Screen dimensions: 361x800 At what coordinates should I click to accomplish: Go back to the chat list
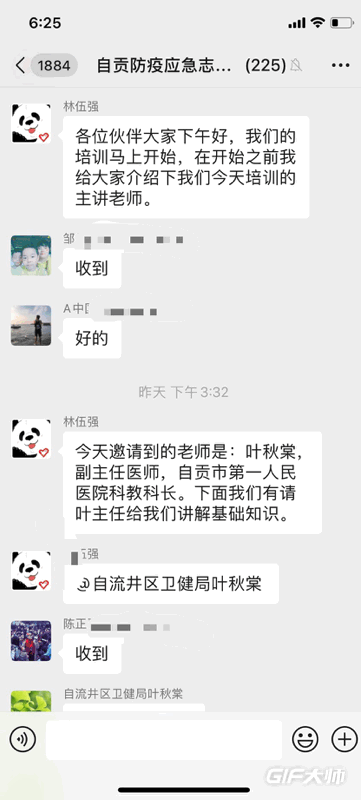(20, 65)
